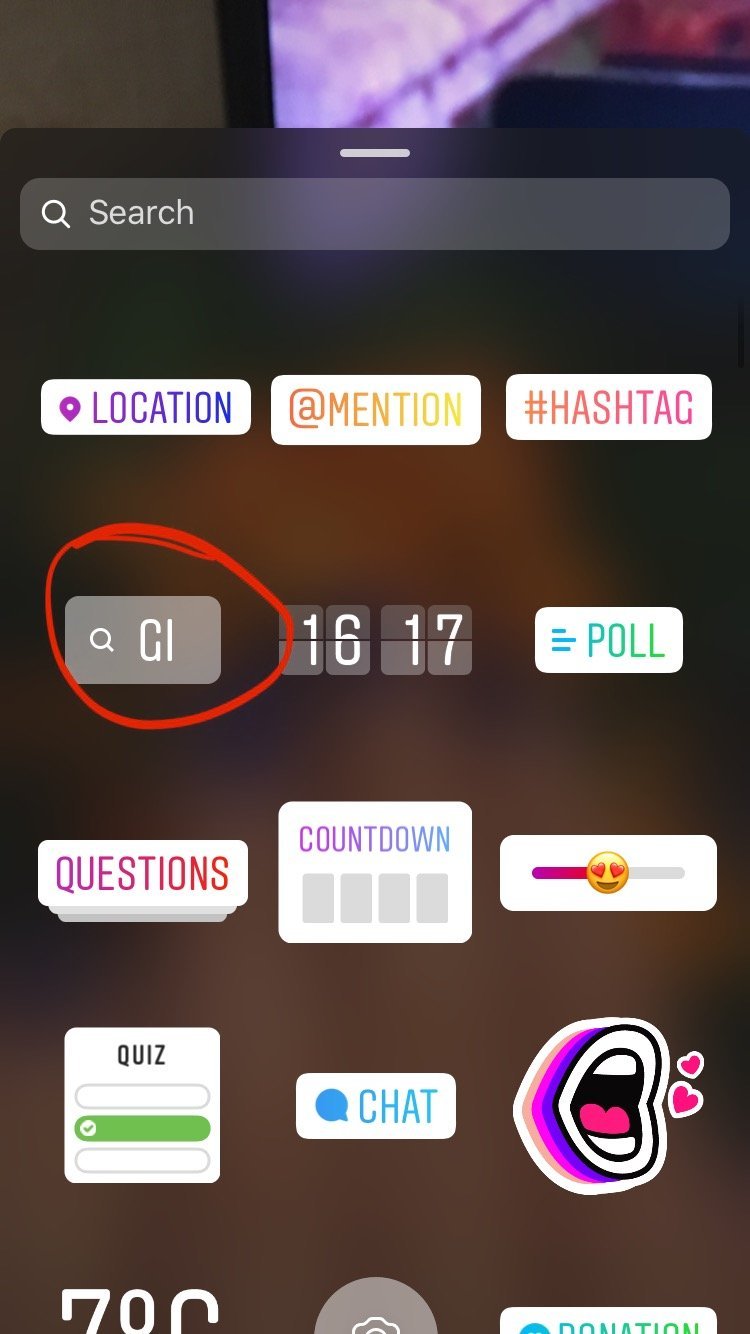Add the Poll sticker
The width and height of the screenshot is (750, 1334).
608,640
